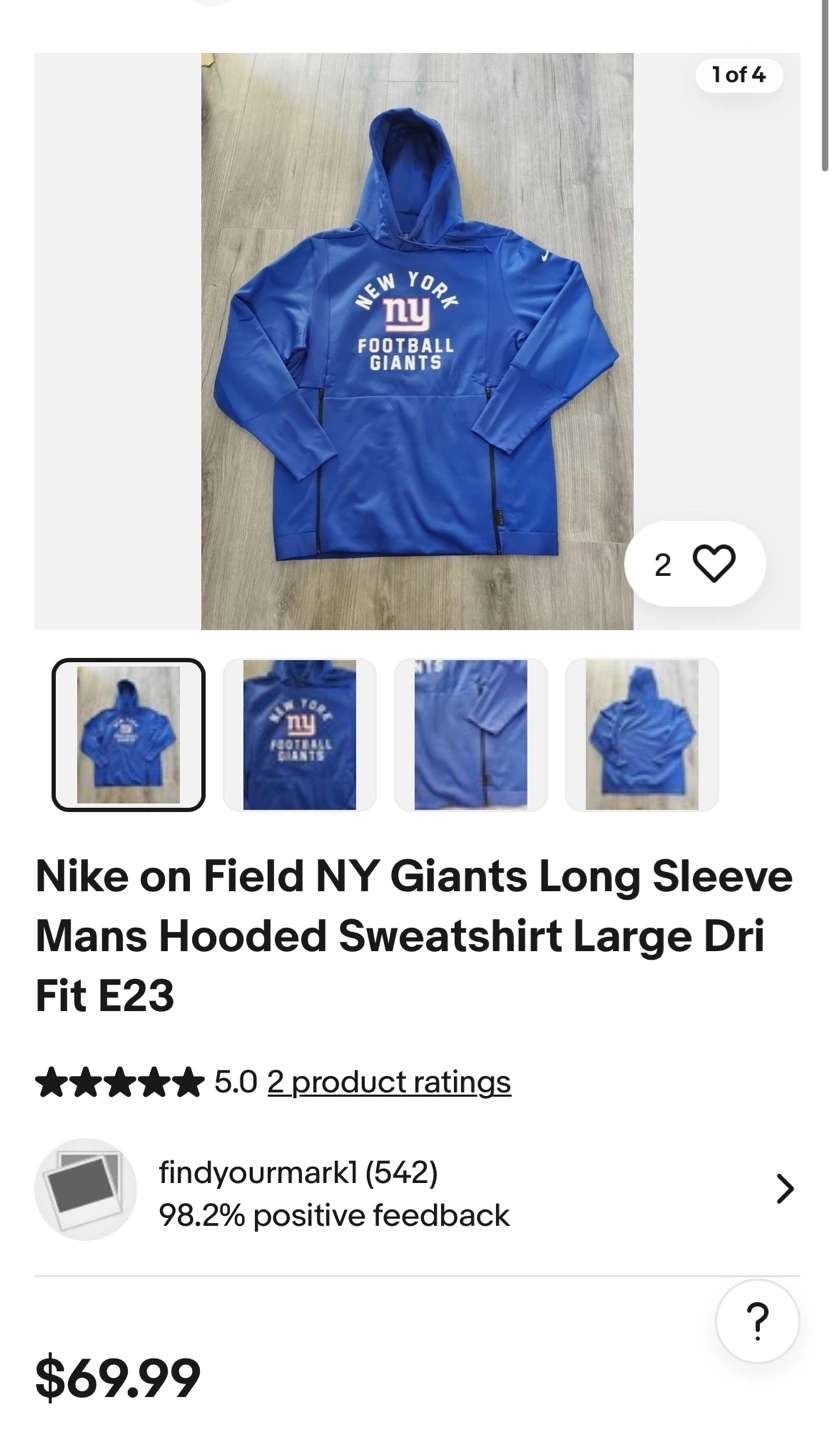Open the main hoodie product photo
Screen dimensions: 835x1440
coord(417,340)
